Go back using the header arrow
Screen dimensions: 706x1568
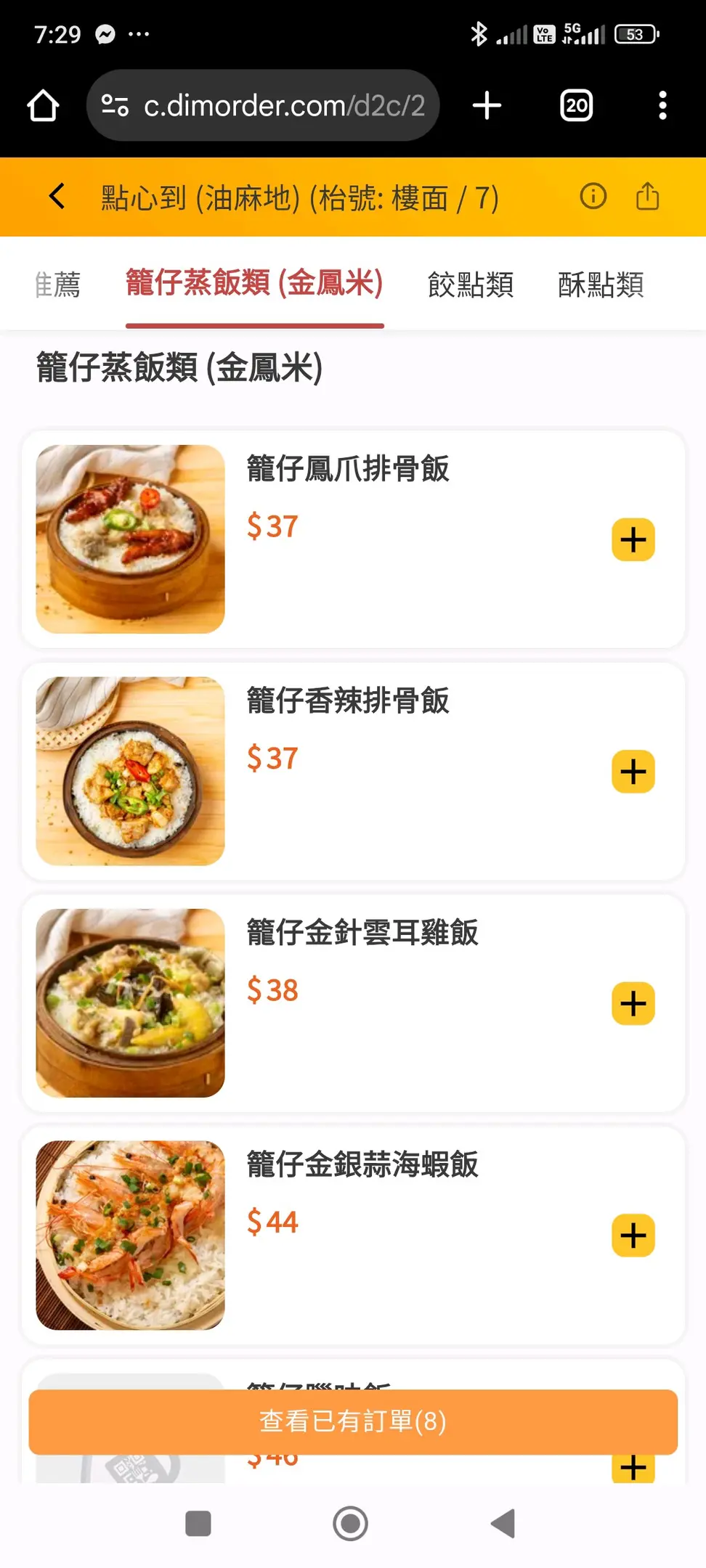pyautogui.click(x=57, y=197)
